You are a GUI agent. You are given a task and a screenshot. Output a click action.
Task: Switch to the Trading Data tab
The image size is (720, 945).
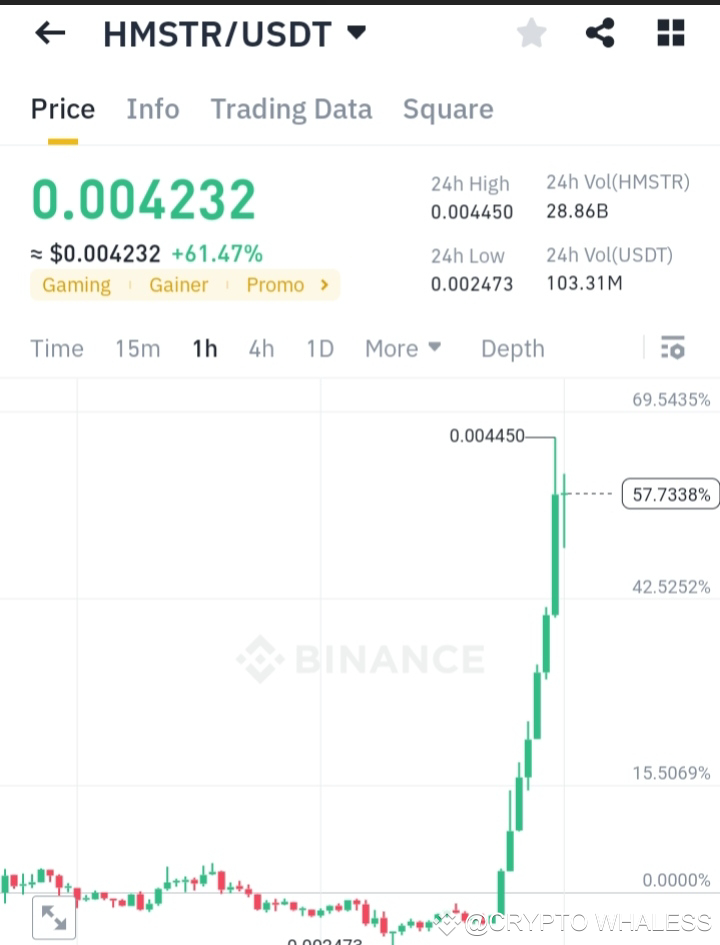(x=291, y=109)
